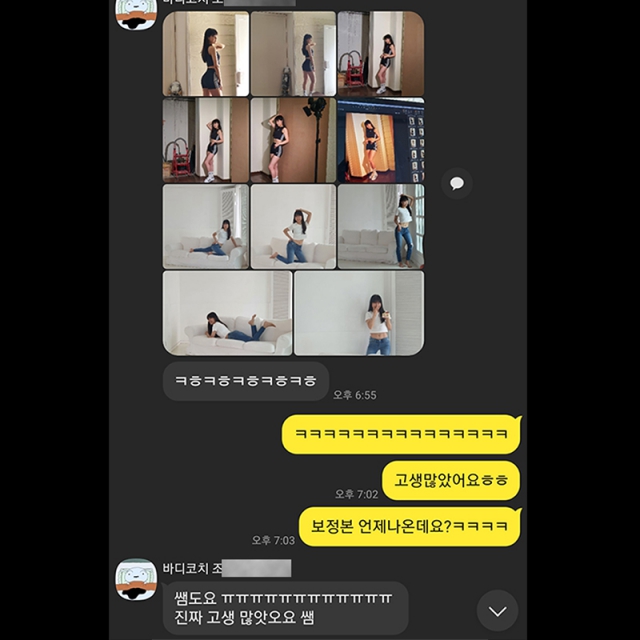View the photo standing beside the white sofa
The height and width of the screenshot is (640, 640).
[380, 227]
